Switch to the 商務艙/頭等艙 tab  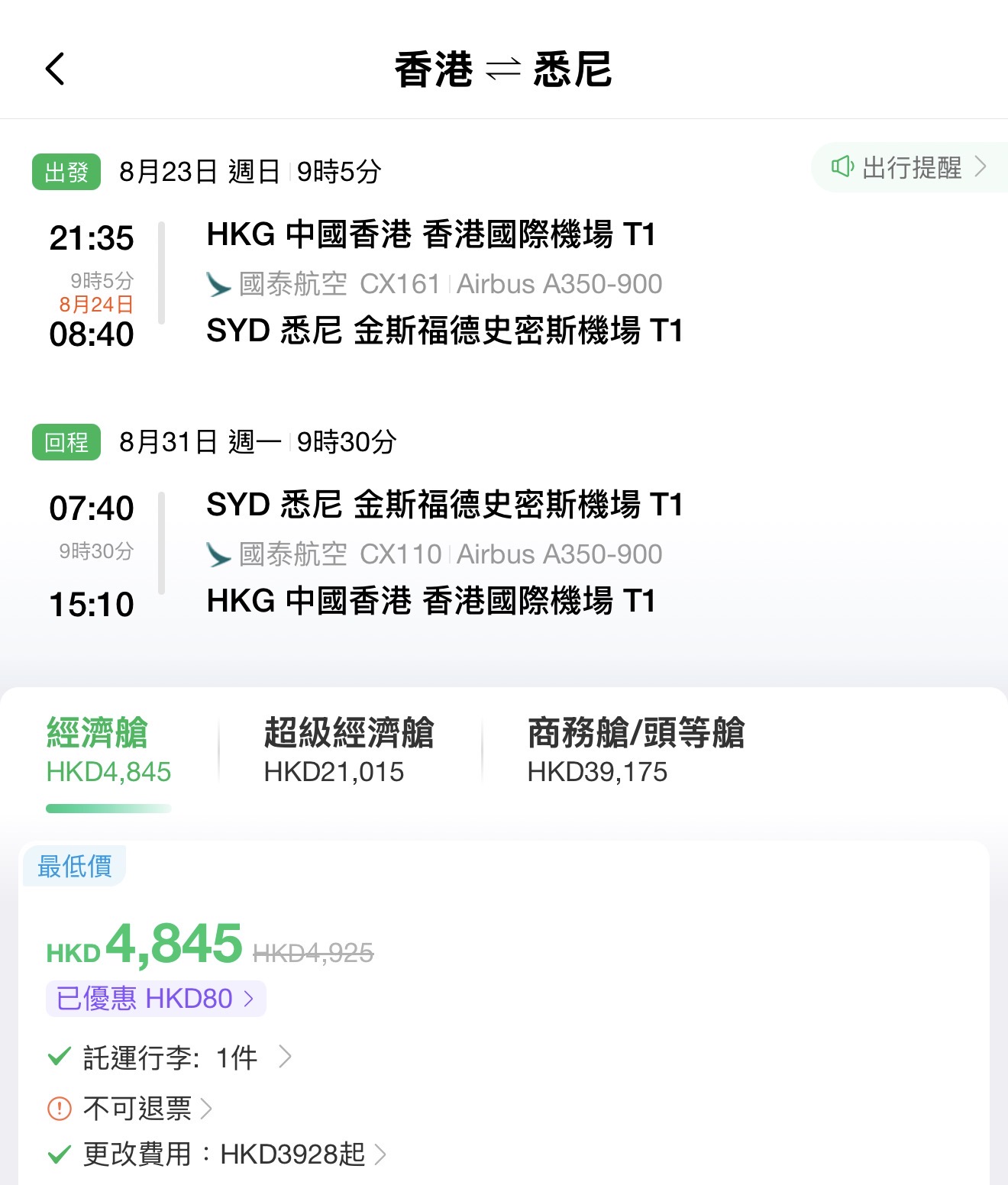tap(635, 750)
